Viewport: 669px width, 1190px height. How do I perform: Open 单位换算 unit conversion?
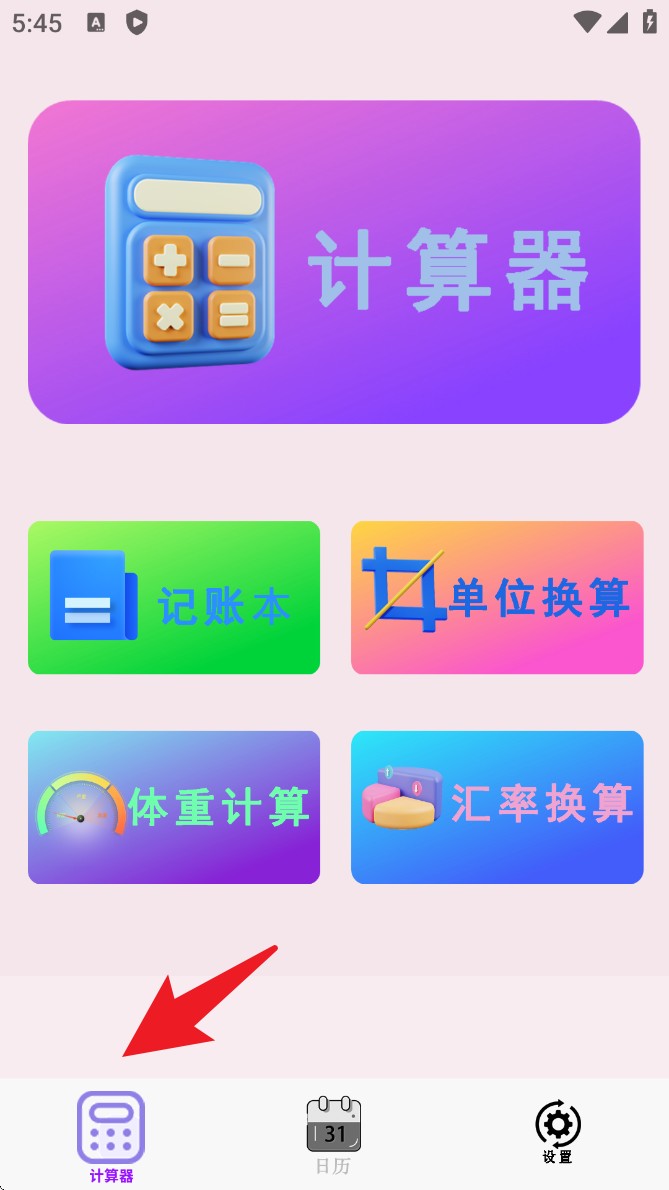(497, 598)
